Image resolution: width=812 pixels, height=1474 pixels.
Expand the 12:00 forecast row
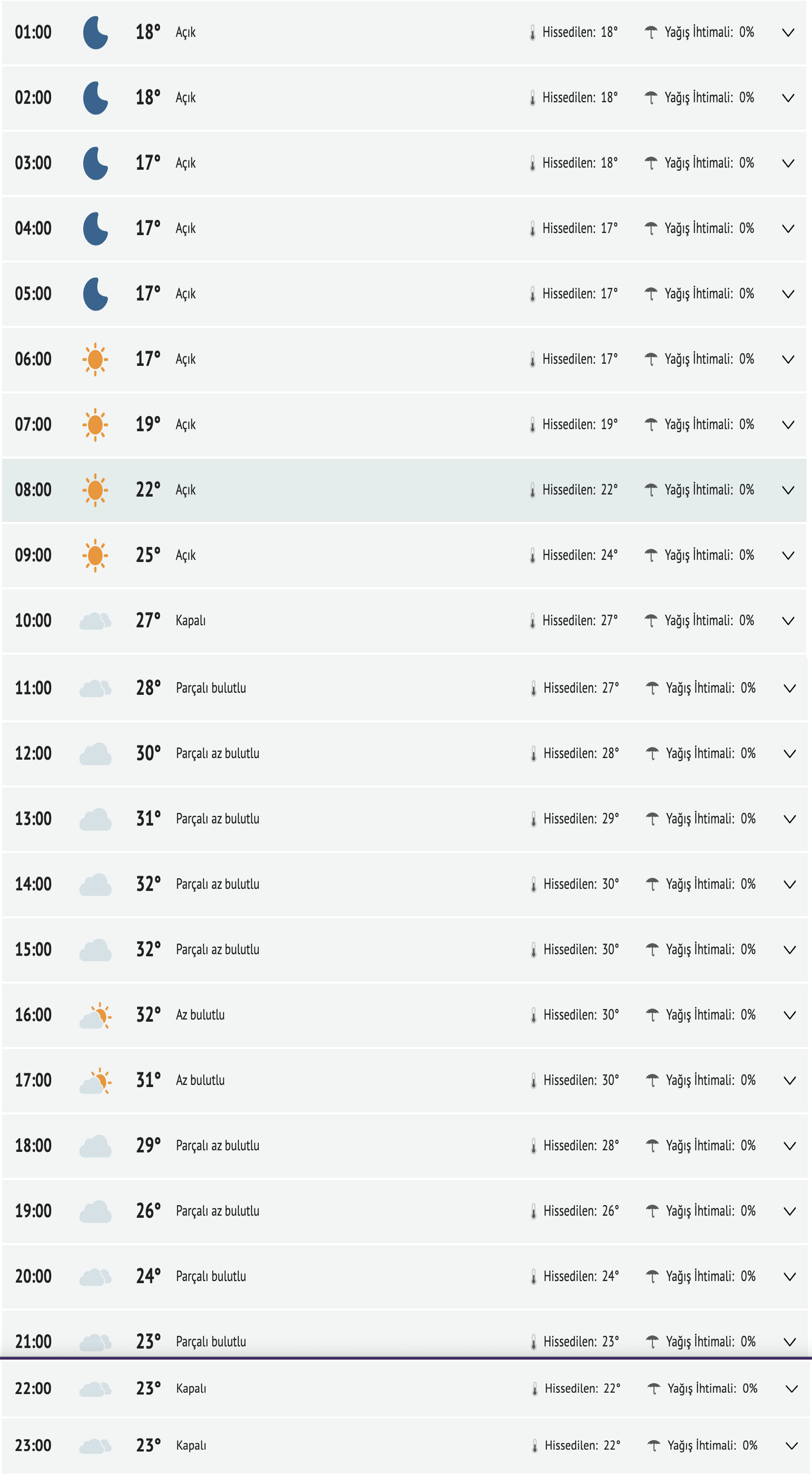point(789,753)
